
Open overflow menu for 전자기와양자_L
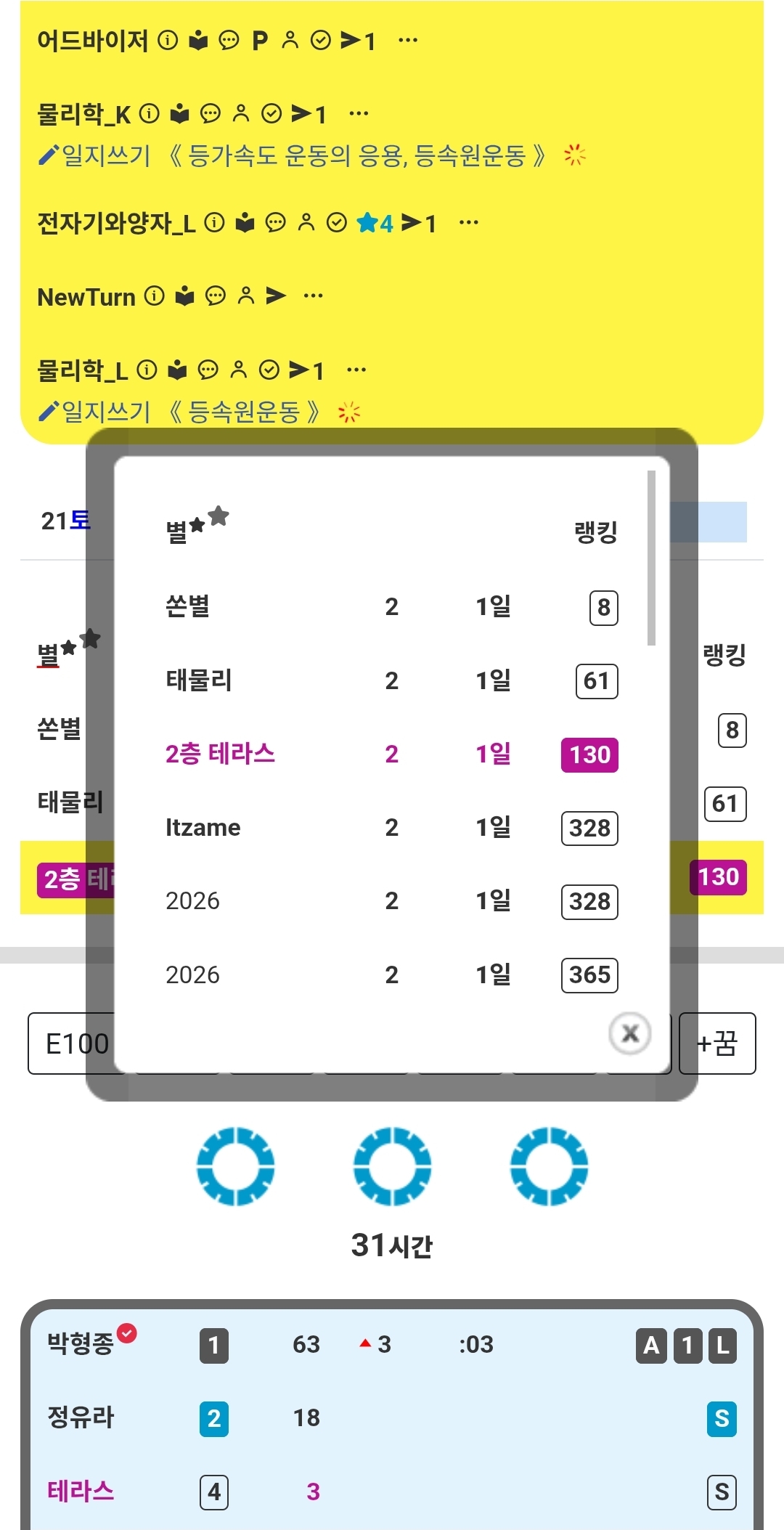(468, 222)
